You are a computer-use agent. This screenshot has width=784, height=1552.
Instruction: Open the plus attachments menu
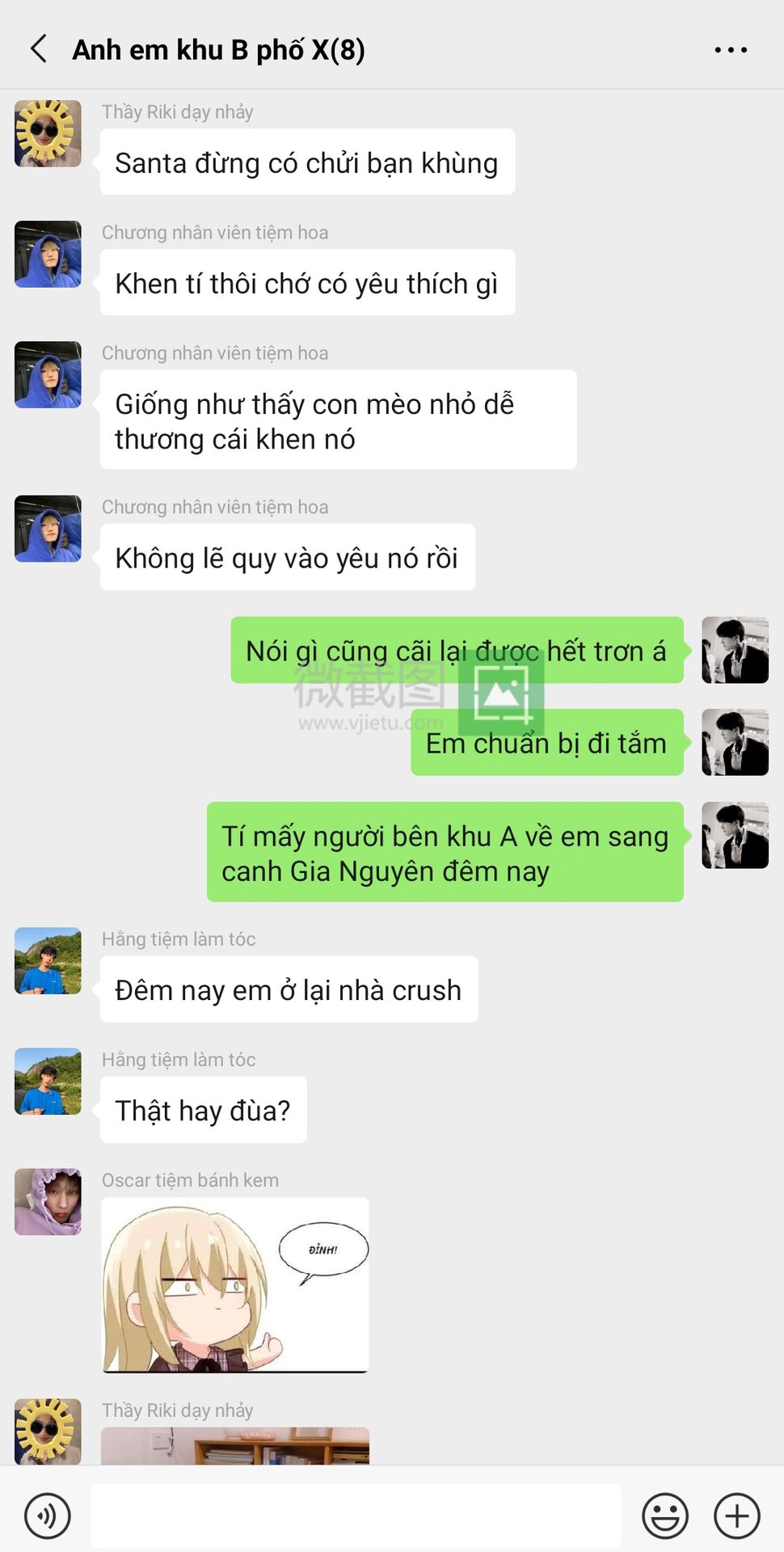coord(736,1516)
